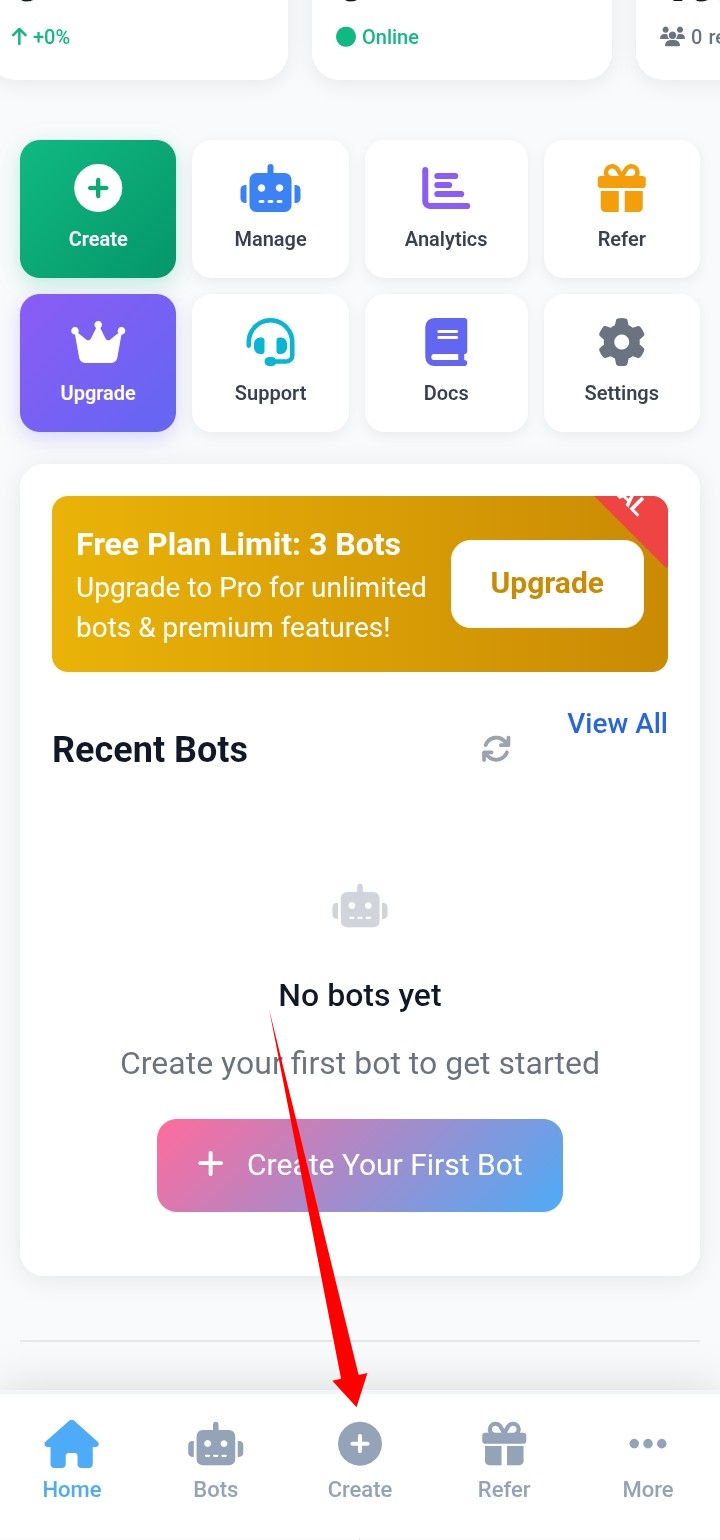Switch to the Home tab
The image size is (720, 1540).
[72, 1462]
